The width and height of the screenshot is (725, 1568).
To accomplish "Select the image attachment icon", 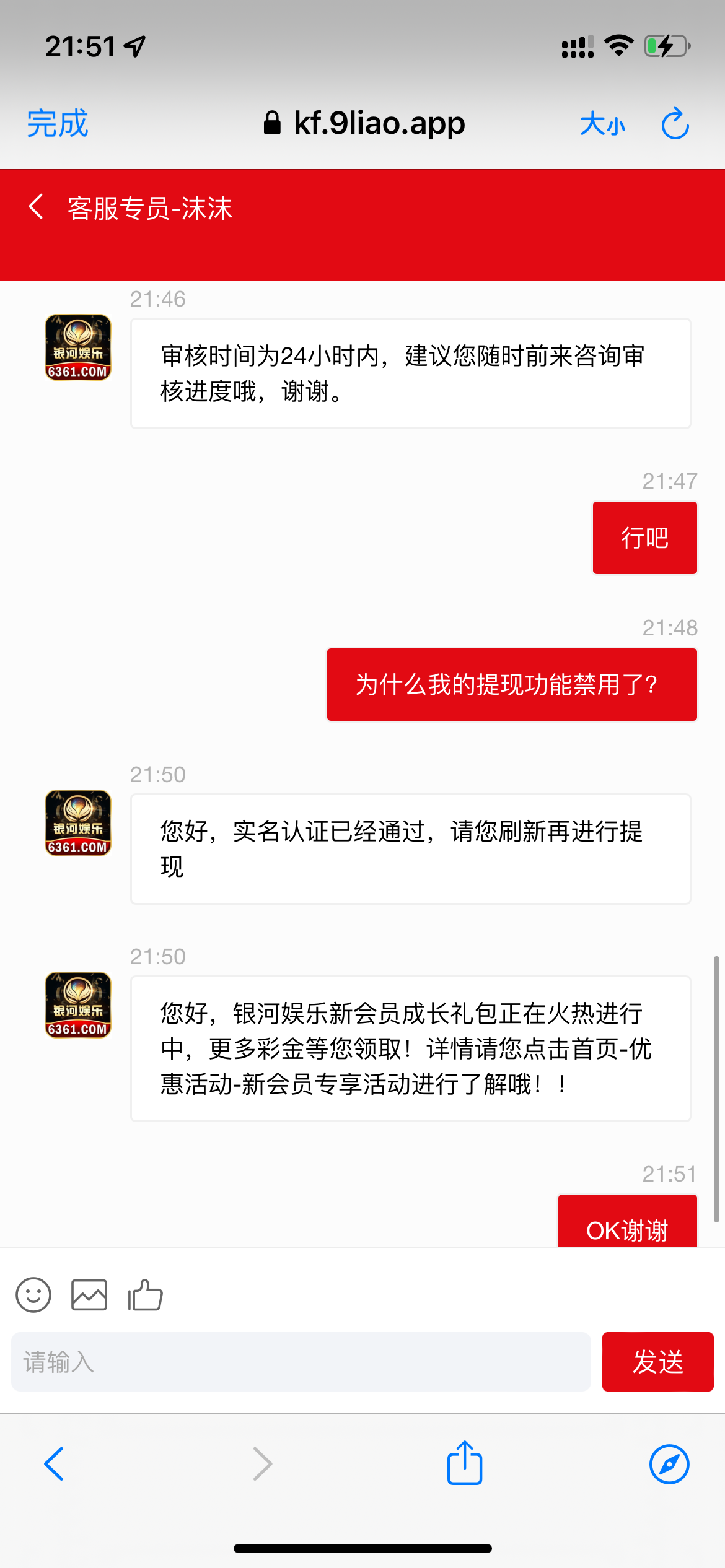I will [88, 1294].
